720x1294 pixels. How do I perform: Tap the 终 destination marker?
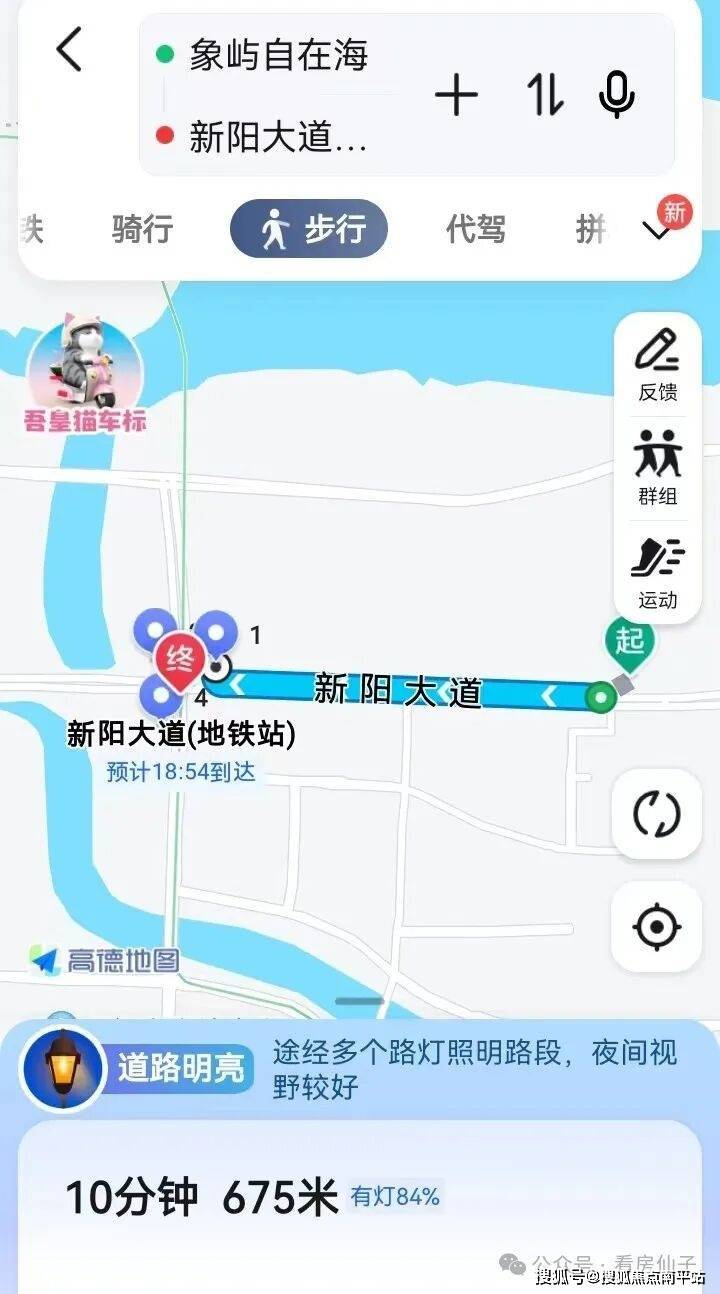(180, 660)
